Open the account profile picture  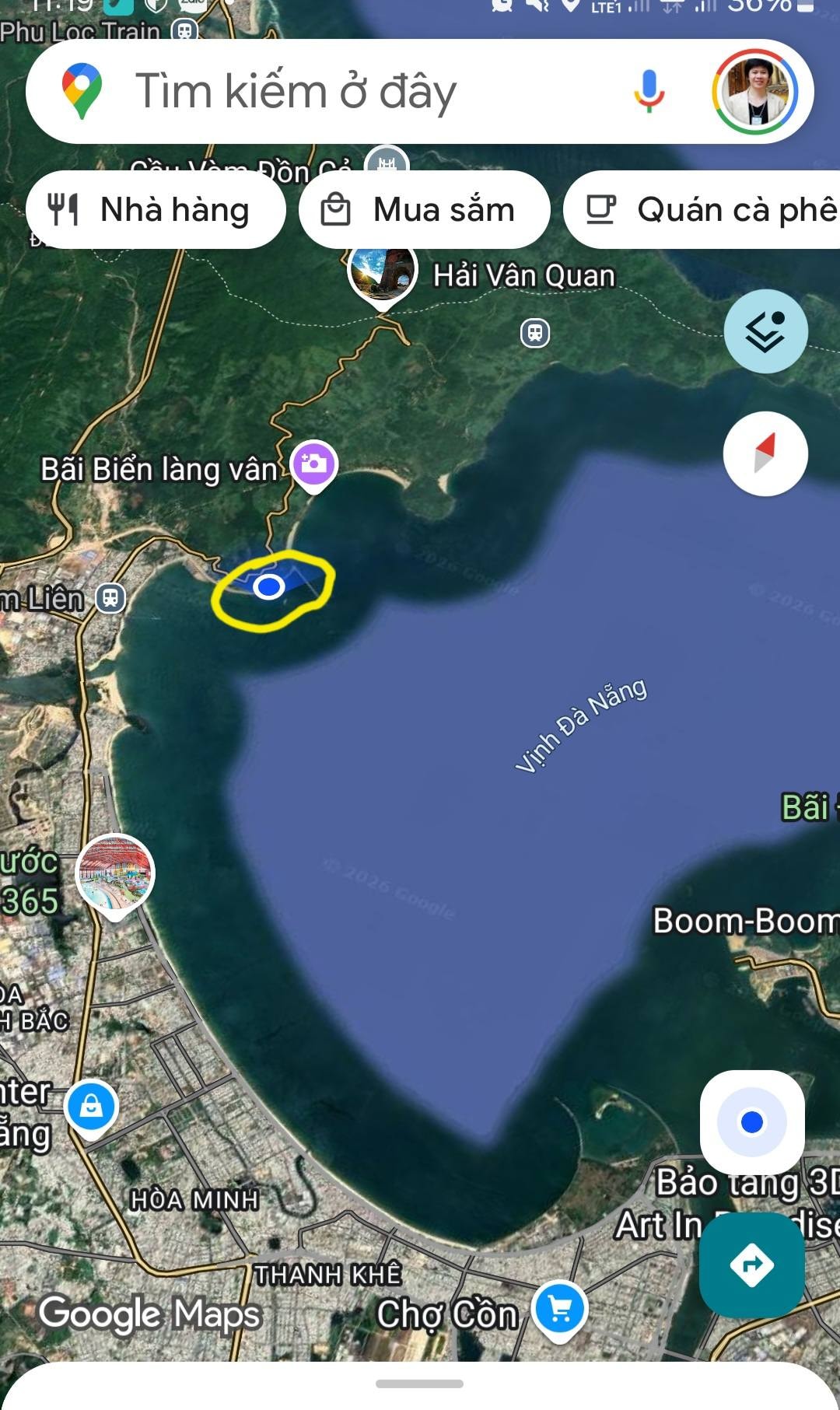(754, 92)
